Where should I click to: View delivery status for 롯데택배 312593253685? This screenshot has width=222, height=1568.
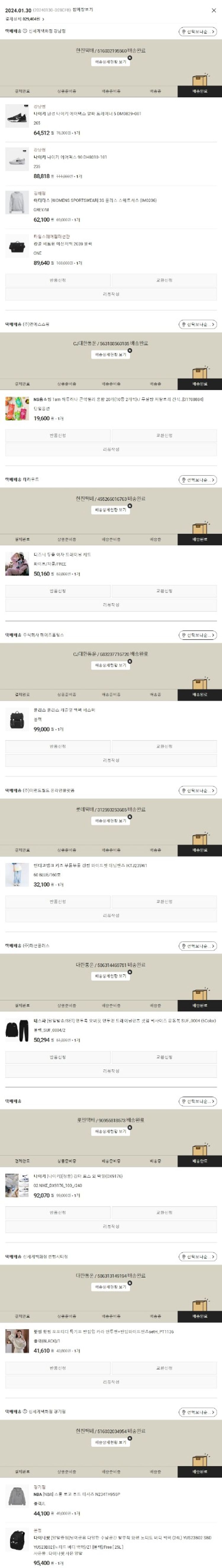coord(110,820)
